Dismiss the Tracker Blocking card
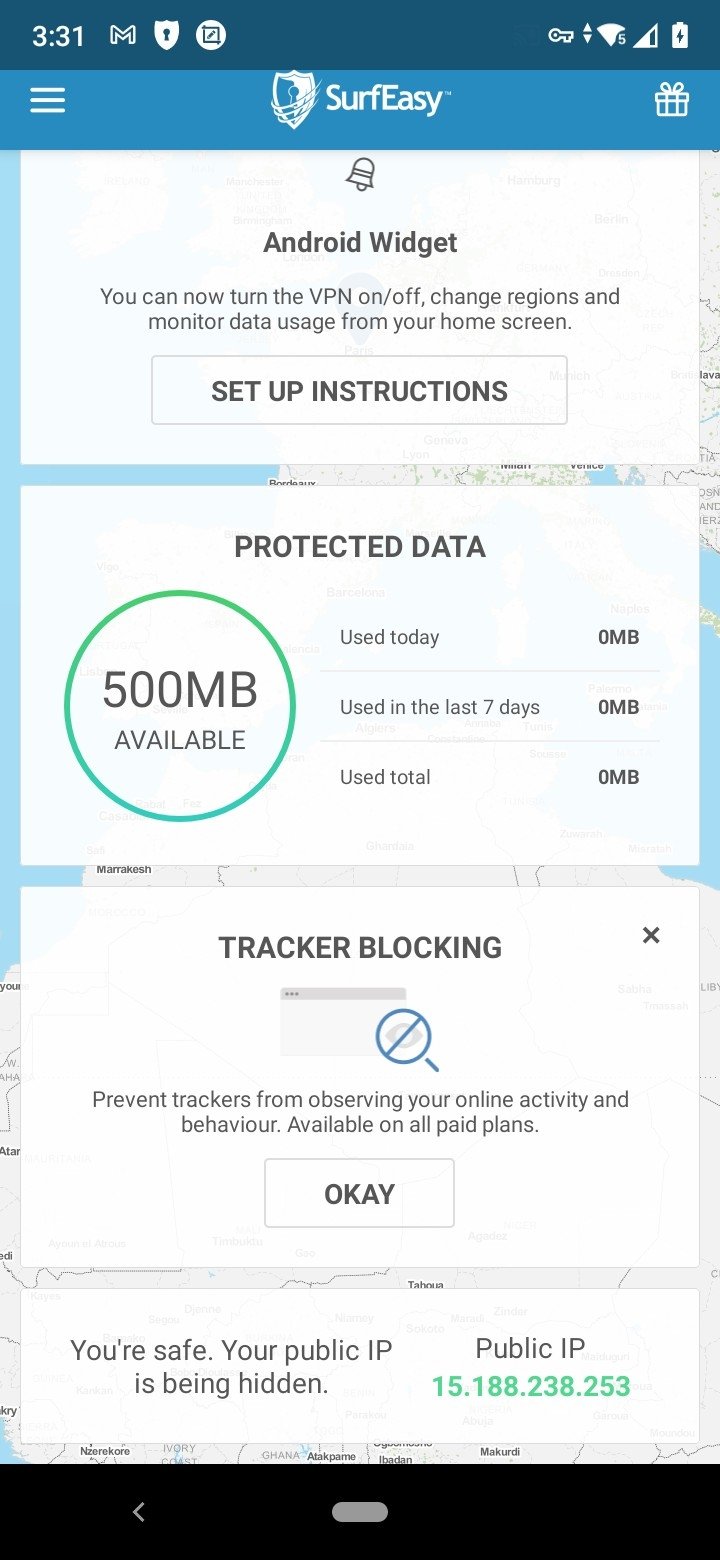This screenshot has height=1560, width=720. click(651, 935)
